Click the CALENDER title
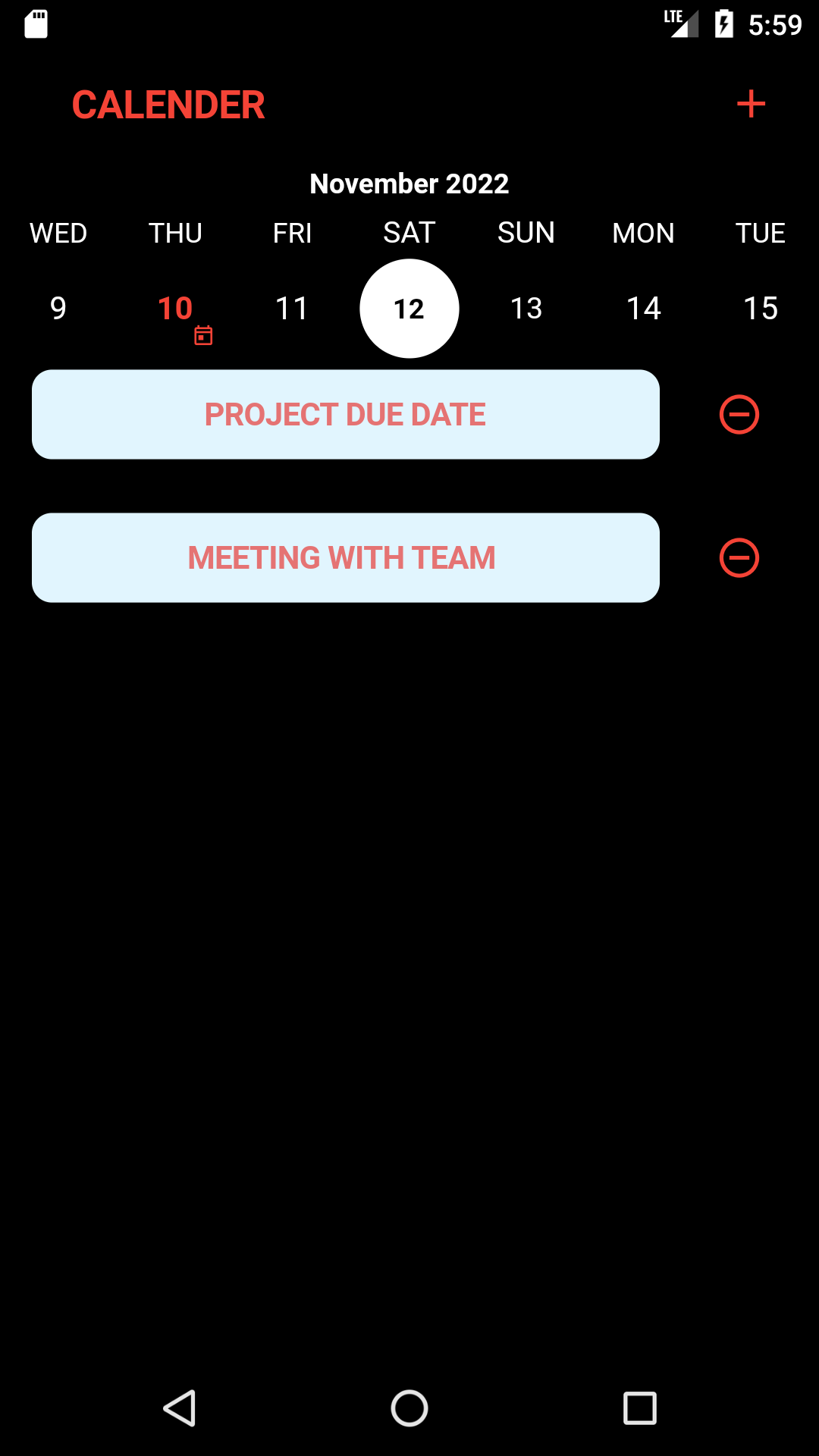Viewport: 819px width, 1456px height. click(168, 105)
